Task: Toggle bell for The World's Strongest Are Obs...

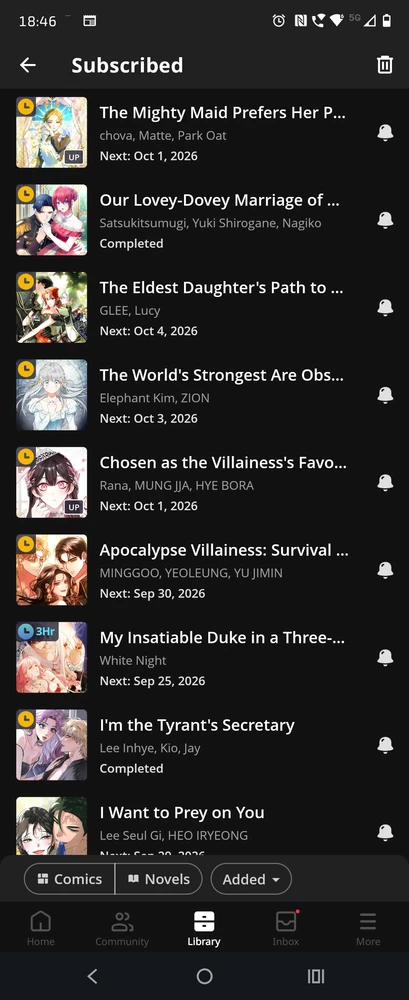Action: pyautogui.click(x=385, y=395)
